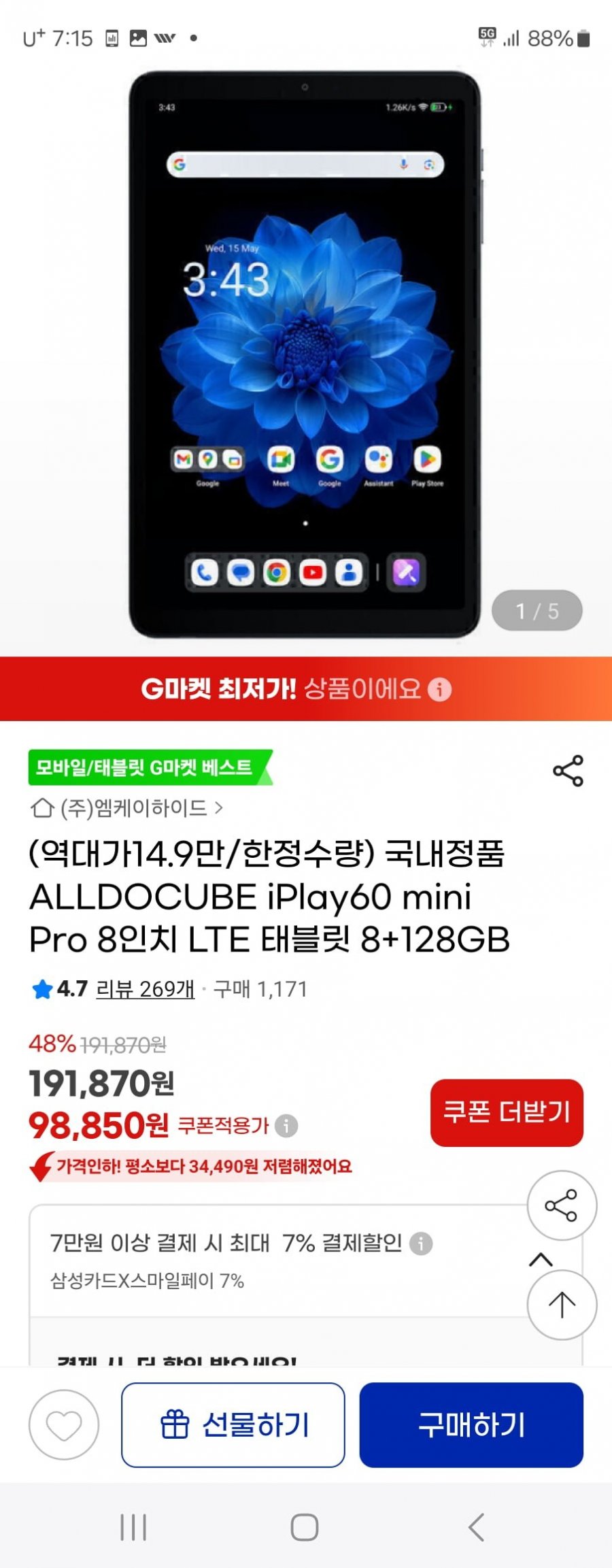612x1568 pixels.
Task: Go back using system navigation
Action: [477, 1527]
